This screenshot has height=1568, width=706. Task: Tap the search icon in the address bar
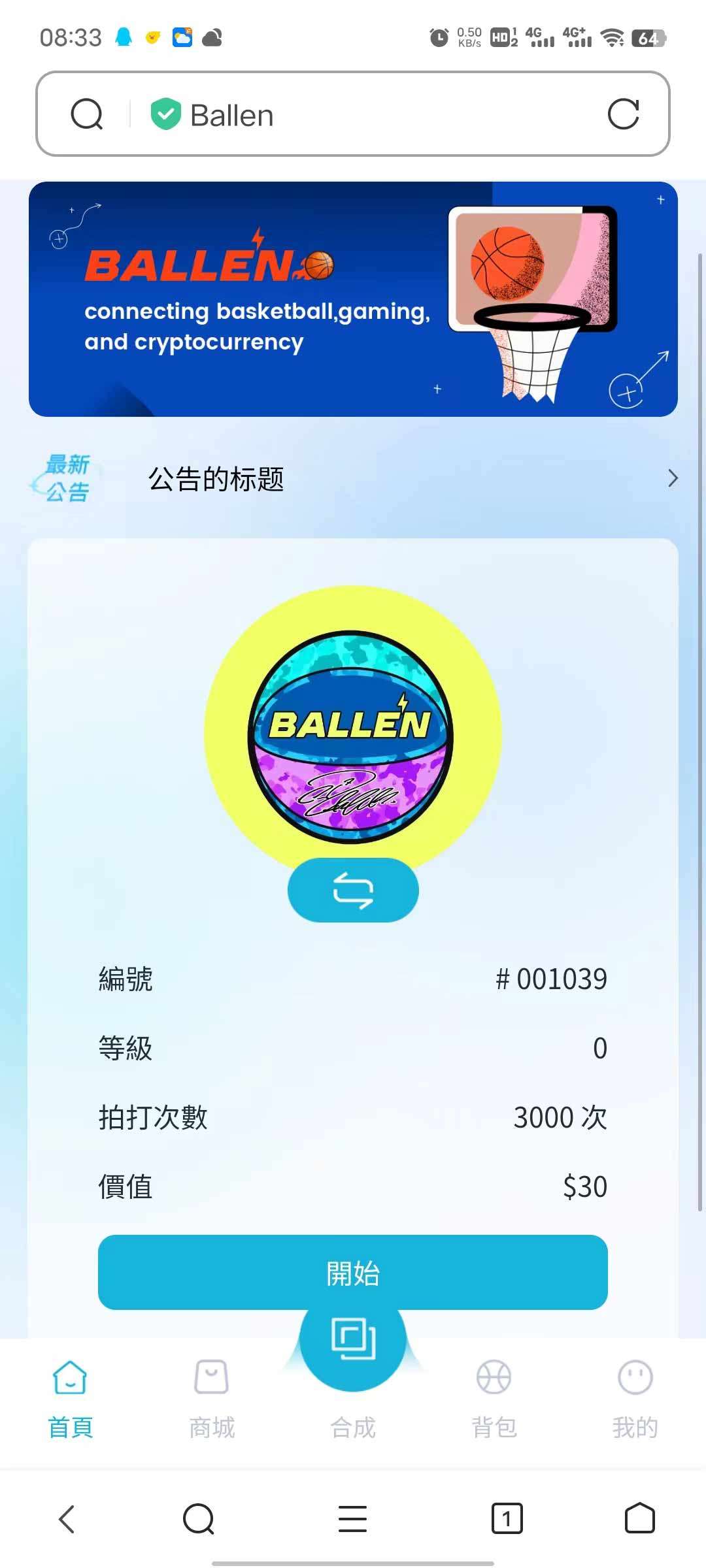87,114
